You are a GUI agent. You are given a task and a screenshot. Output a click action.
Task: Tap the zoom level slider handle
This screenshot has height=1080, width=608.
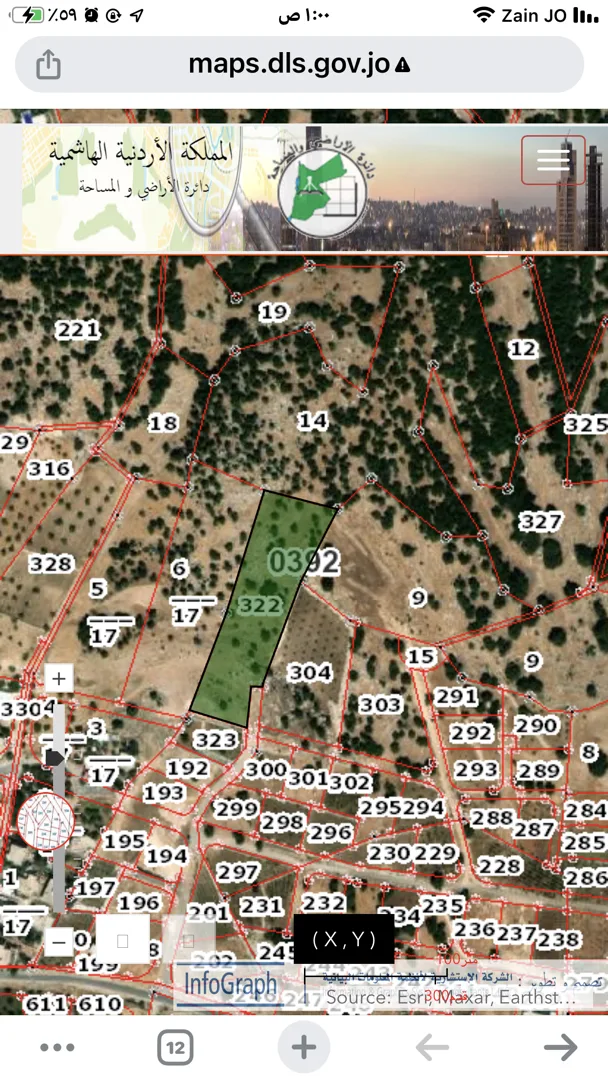pos(56,758)
